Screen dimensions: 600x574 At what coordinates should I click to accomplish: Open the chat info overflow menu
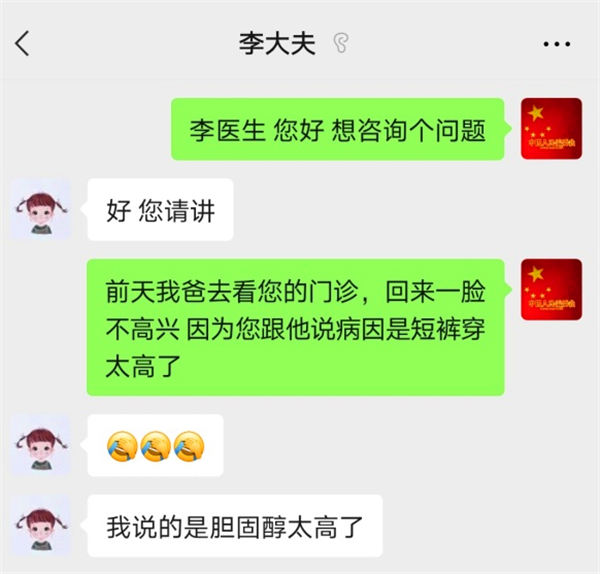(x=556, y=44)
